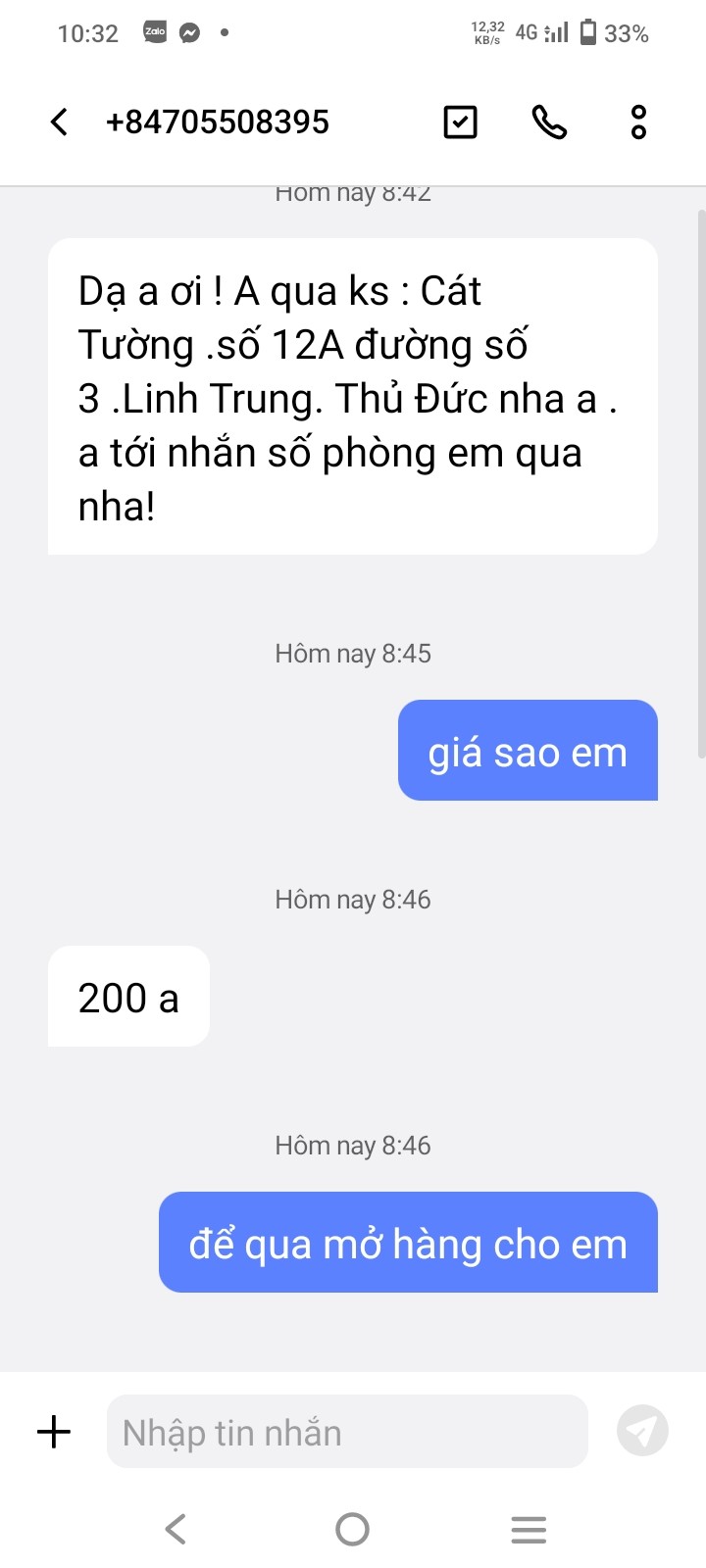Tap the send message arrow
The image size is (706, 1568).
(642, 1431)
